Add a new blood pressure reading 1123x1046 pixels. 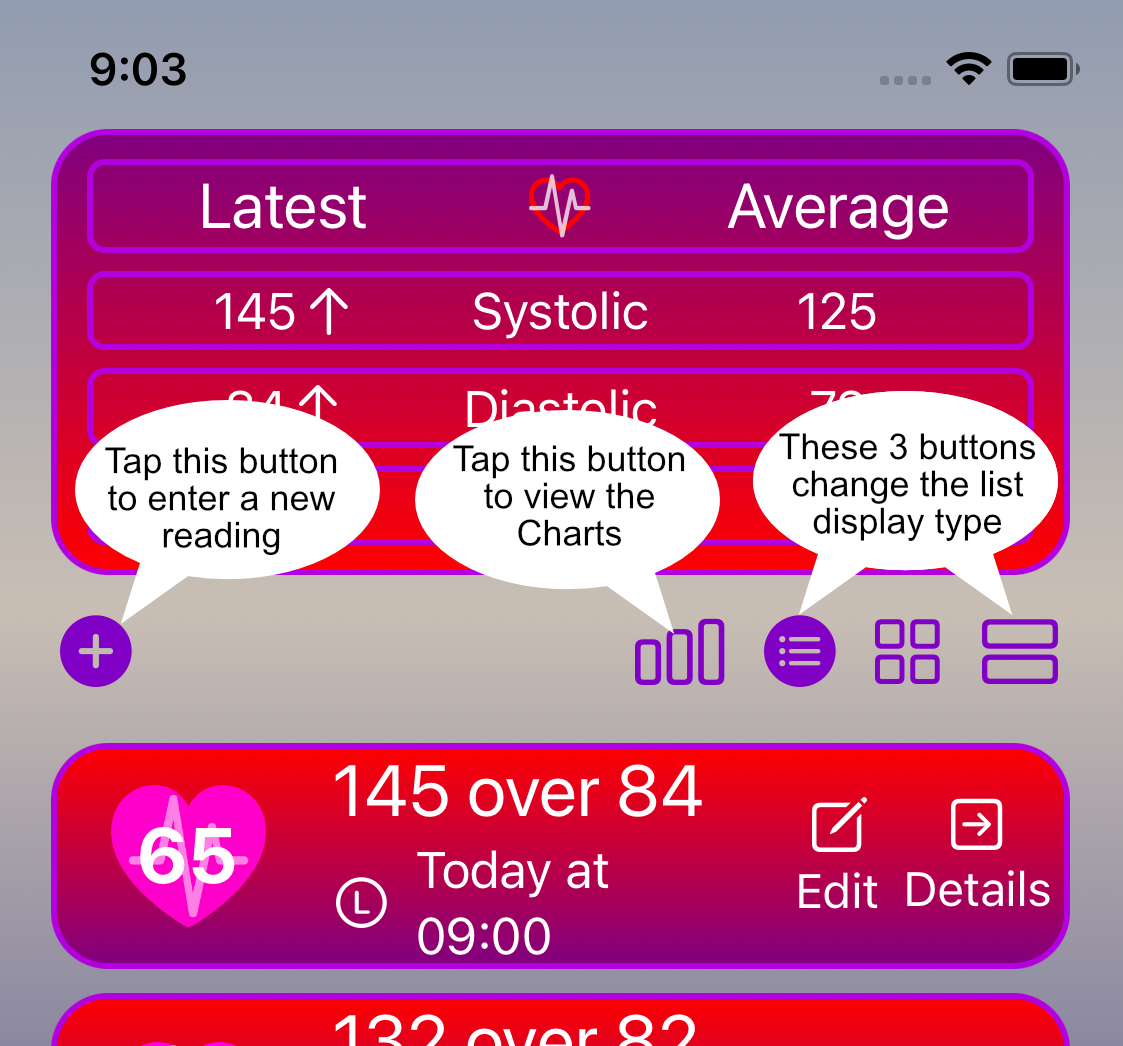96,652
